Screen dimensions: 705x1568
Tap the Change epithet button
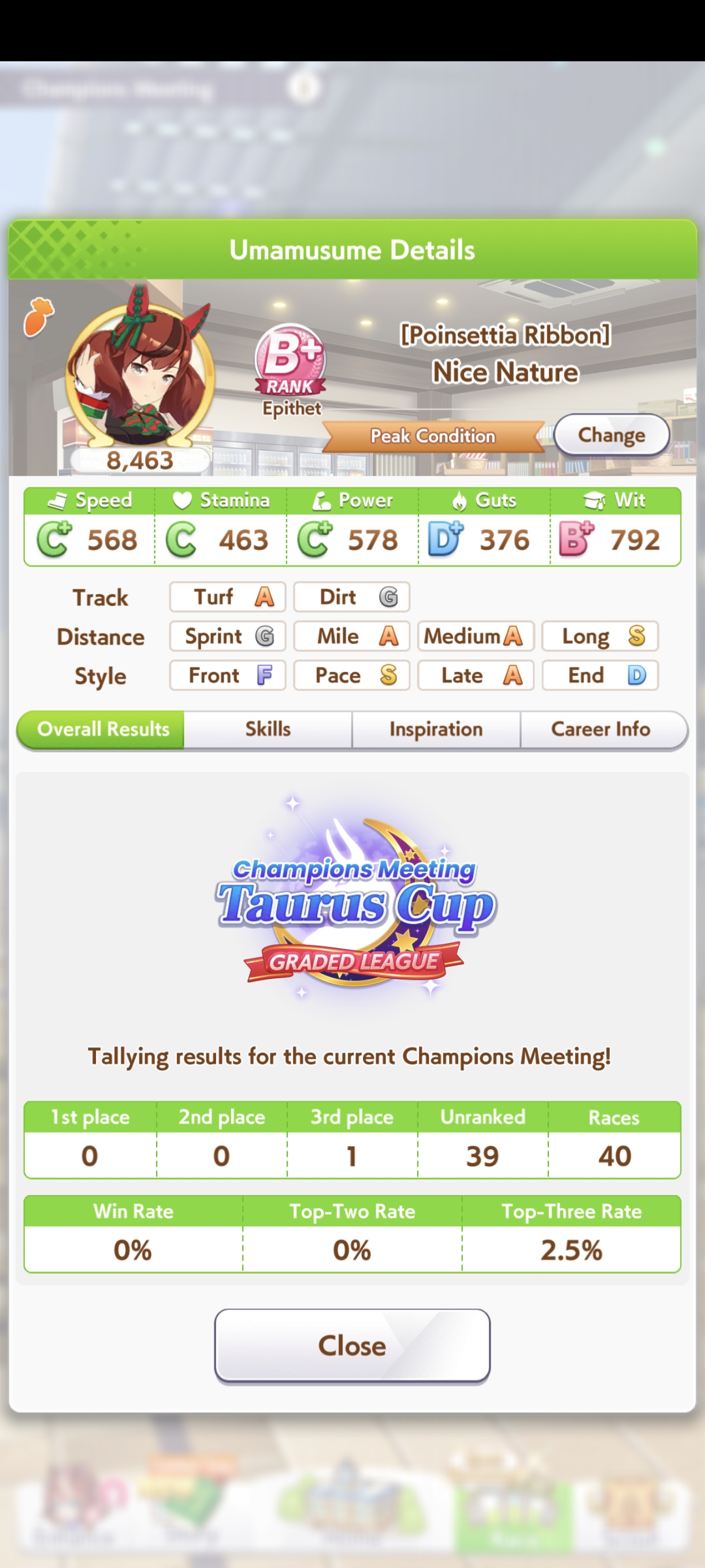[x=611, y=435]
